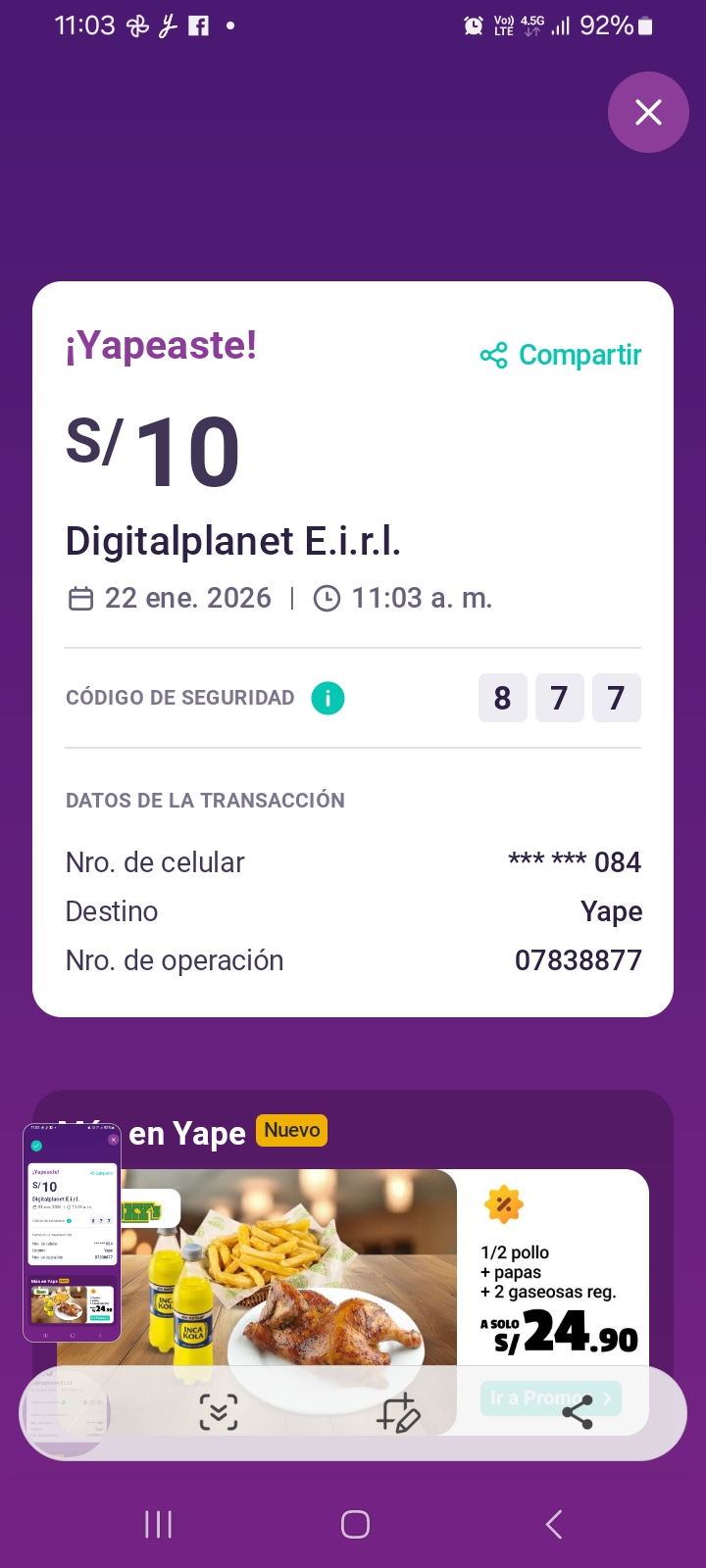Open the screenshot preview thumbnail
The image size is (706, 1568).
72,1232
